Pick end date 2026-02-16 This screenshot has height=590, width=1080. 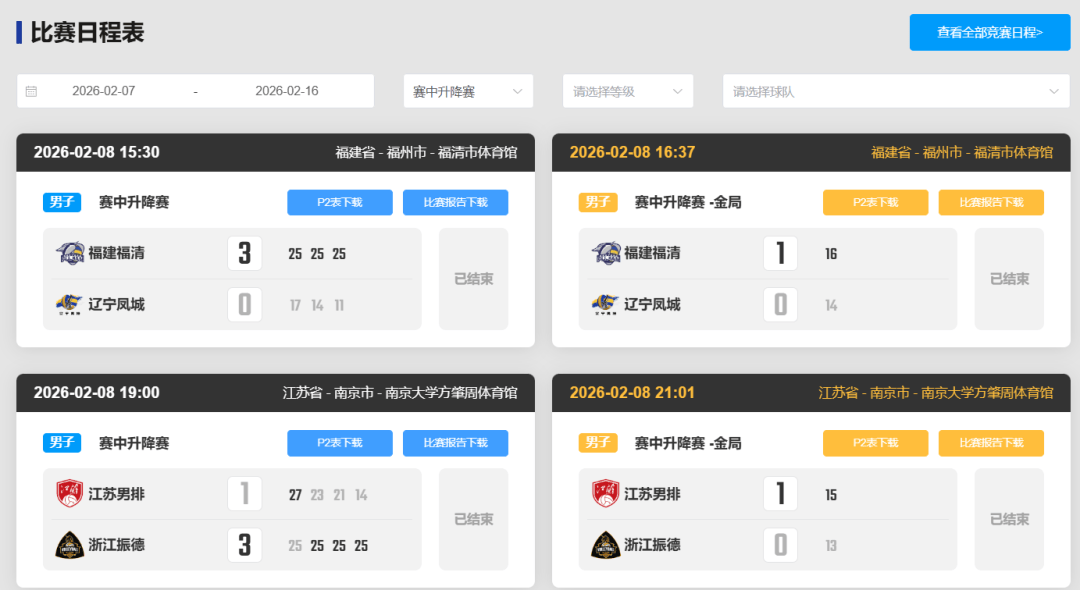pos(287,91)
